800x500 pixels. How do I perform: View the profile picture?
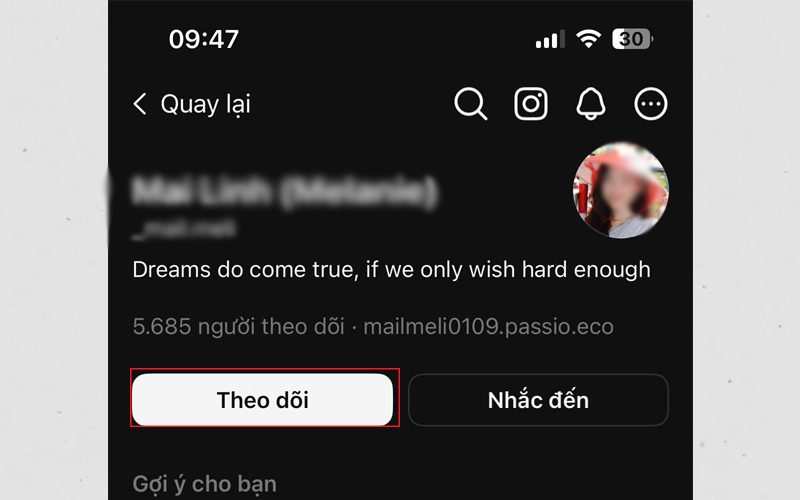(x=620, y=190)
